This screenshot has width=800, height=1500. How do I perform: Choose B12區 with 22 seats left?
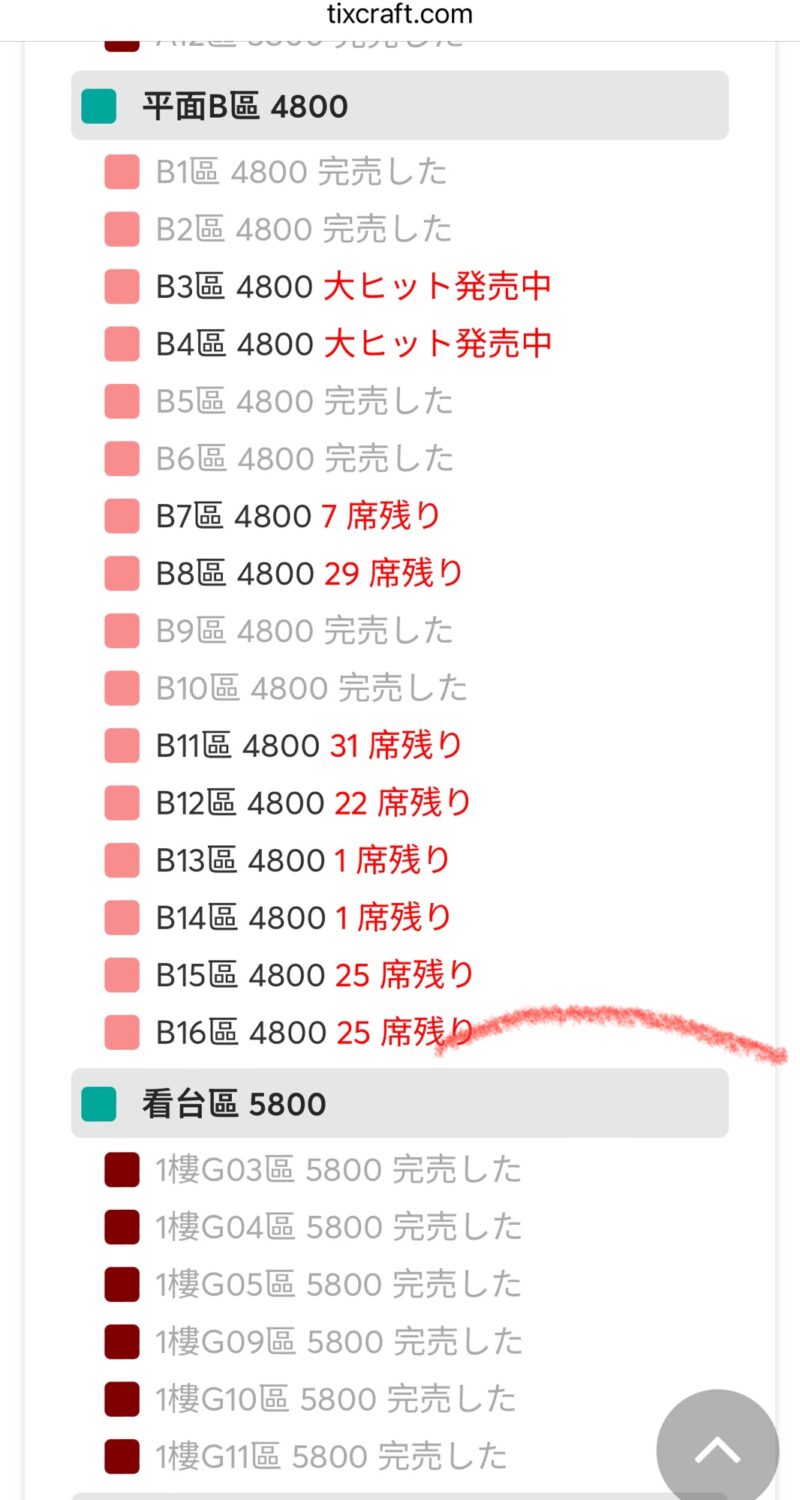point(313,802)
